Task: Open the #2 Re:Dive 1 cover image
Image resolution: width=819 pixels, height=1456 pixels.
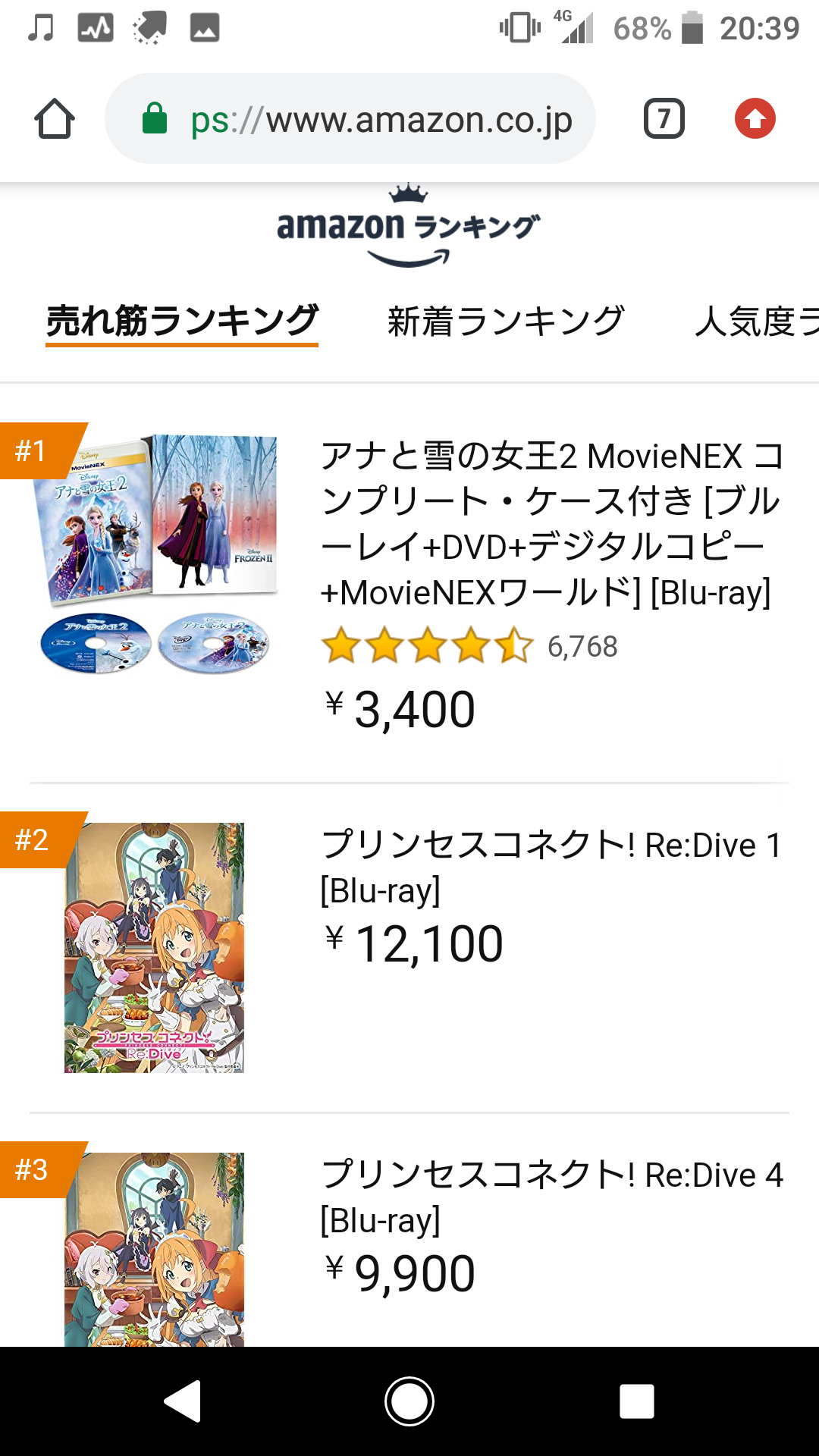Action: (x=154, y=948)
